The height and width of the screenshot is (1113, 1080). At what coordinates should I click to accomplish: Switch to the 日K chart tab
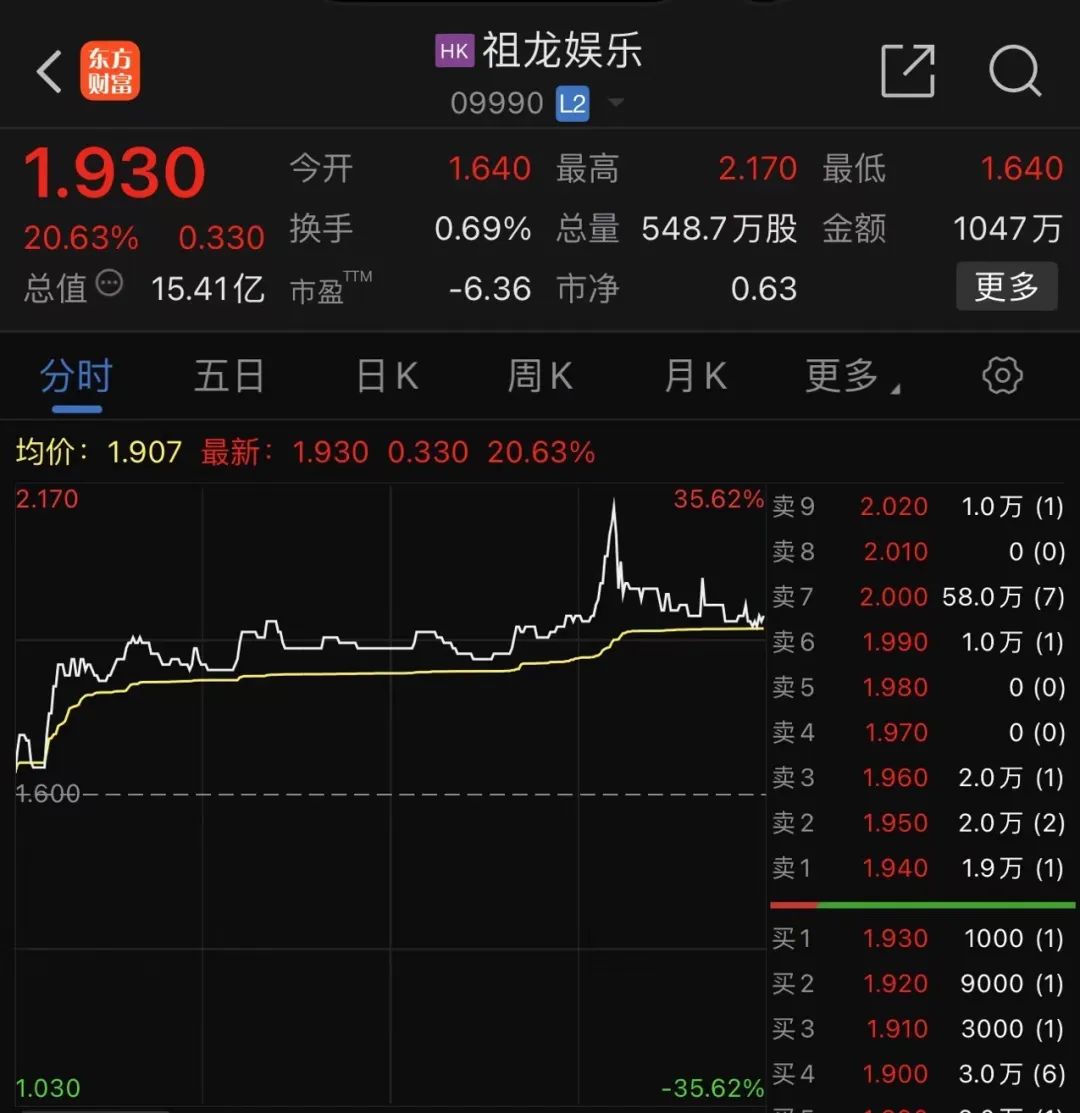coord(387,375)
